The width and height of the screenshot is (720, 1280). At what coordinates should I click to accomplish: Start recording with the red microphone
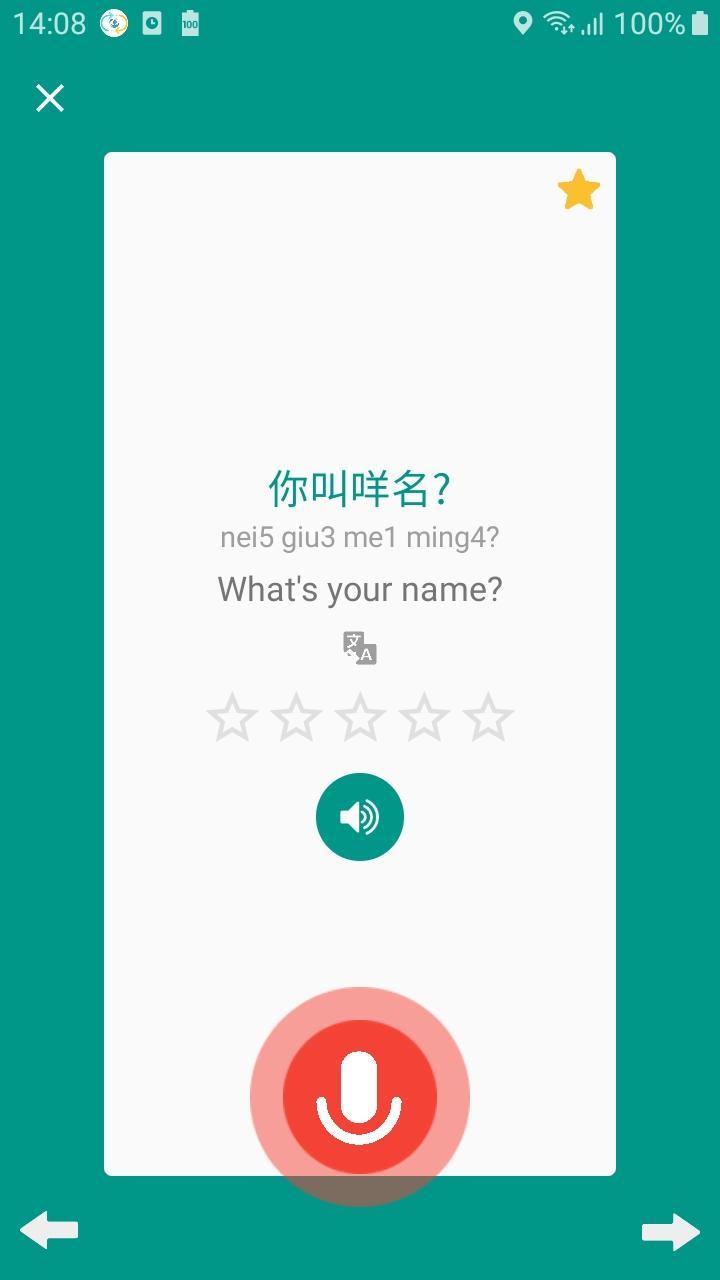click(360, 1097)
